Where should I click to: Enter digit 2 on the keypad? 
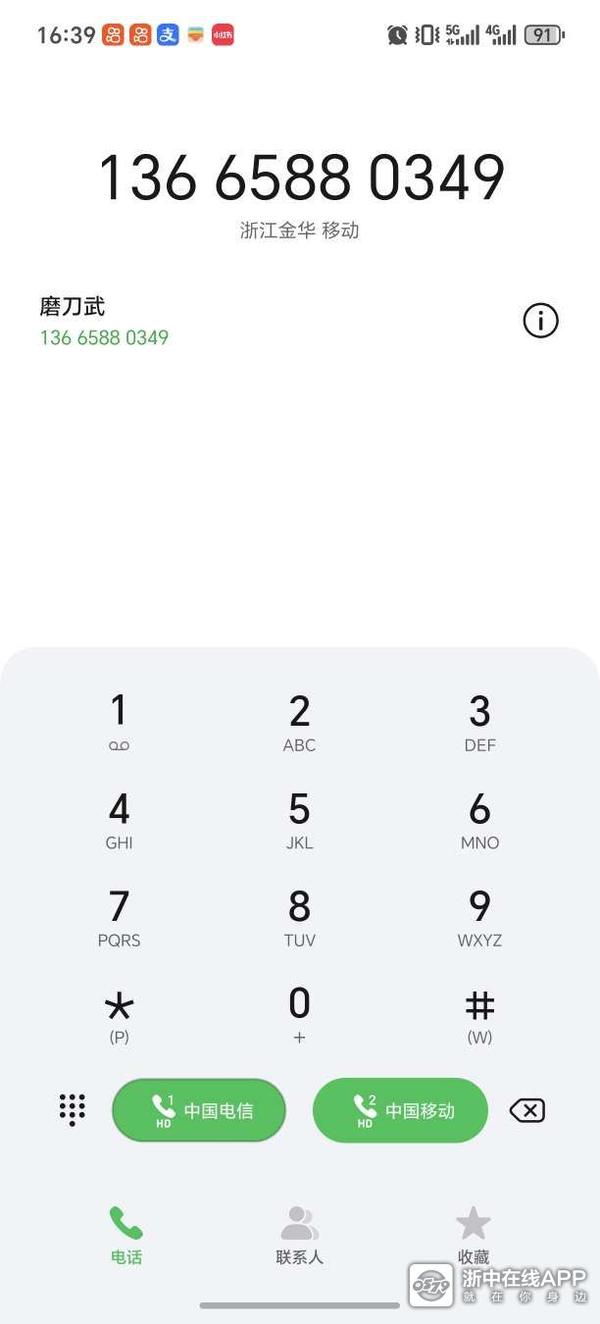pyautogui.click(x=299, y=722)
